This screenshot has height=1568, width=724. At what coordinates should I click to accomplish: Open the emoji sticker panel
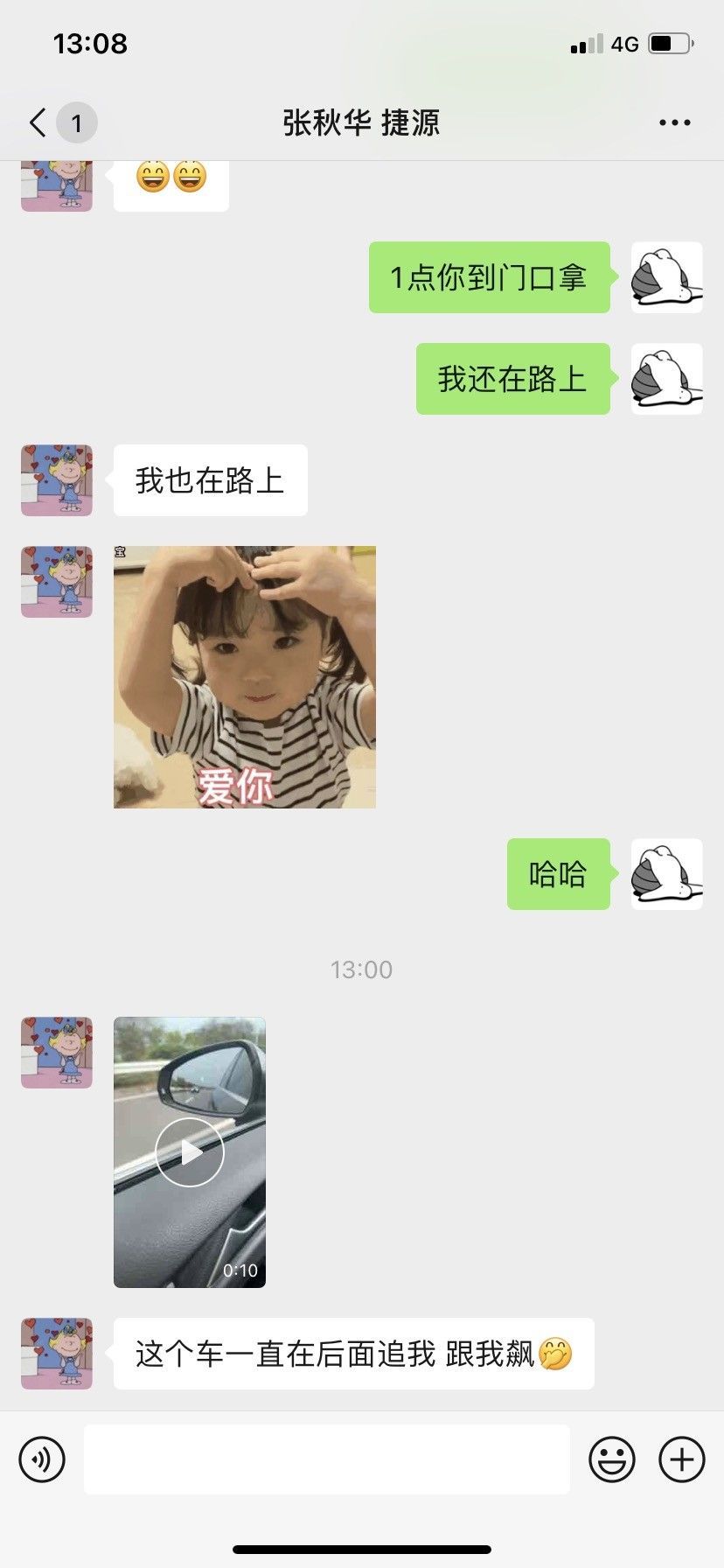click(611, 1459)
